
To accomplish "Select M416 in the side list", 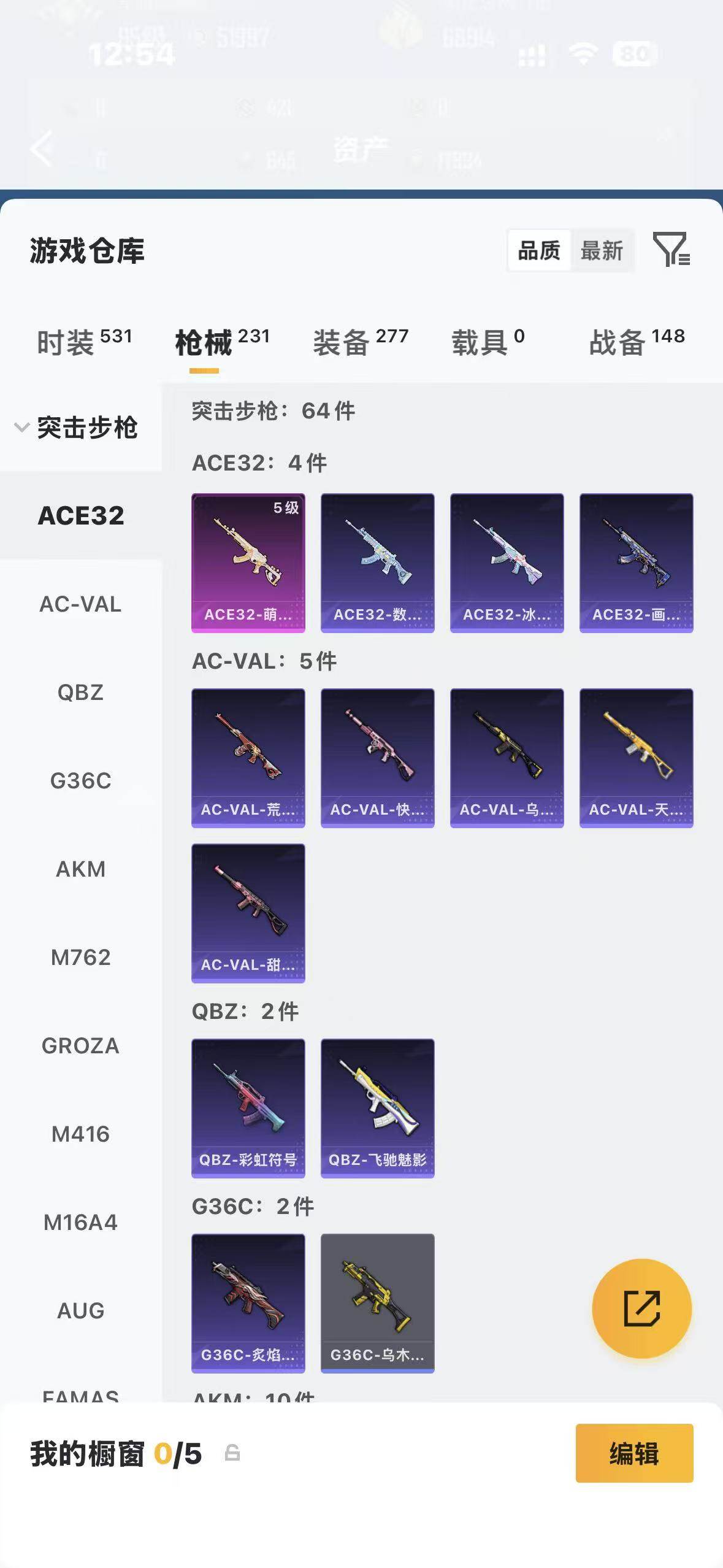I will tap(80, 1134).
